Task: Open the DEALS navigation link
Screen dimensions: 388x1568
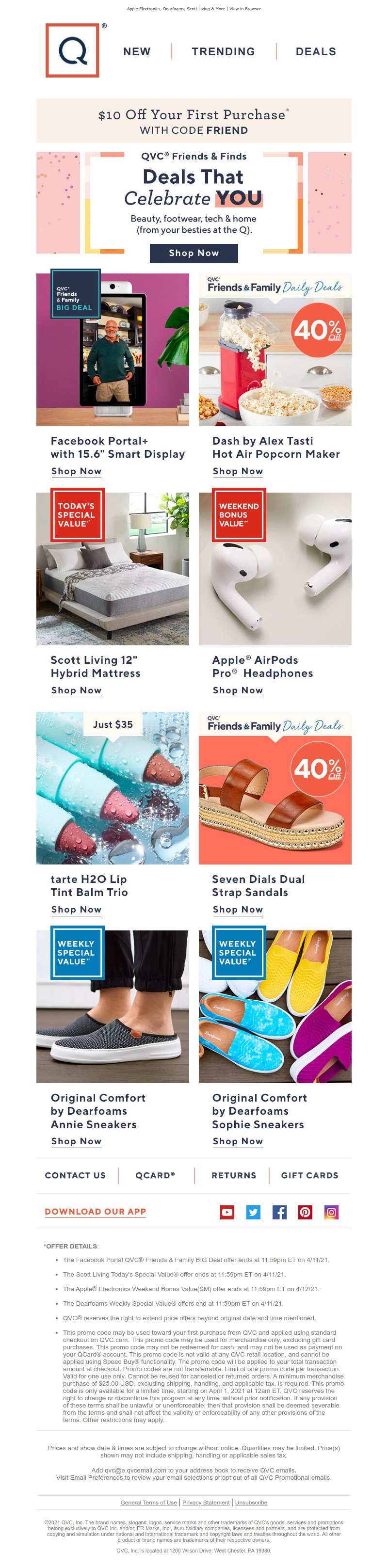Action: click(316, 52)
